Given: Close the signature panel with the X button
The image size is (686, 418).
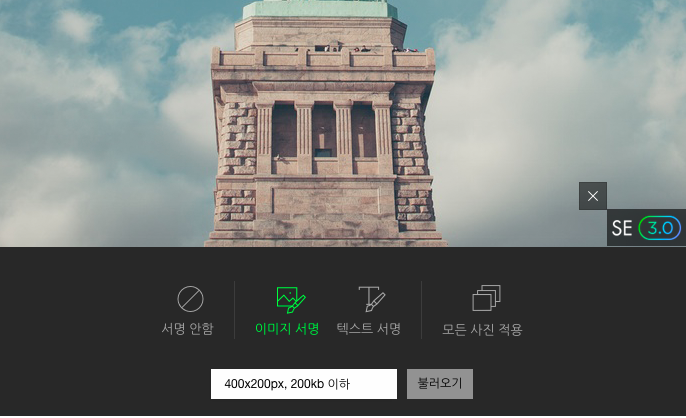Looking at the screenshot, I should pyautogui.click(x=593, y=196).
